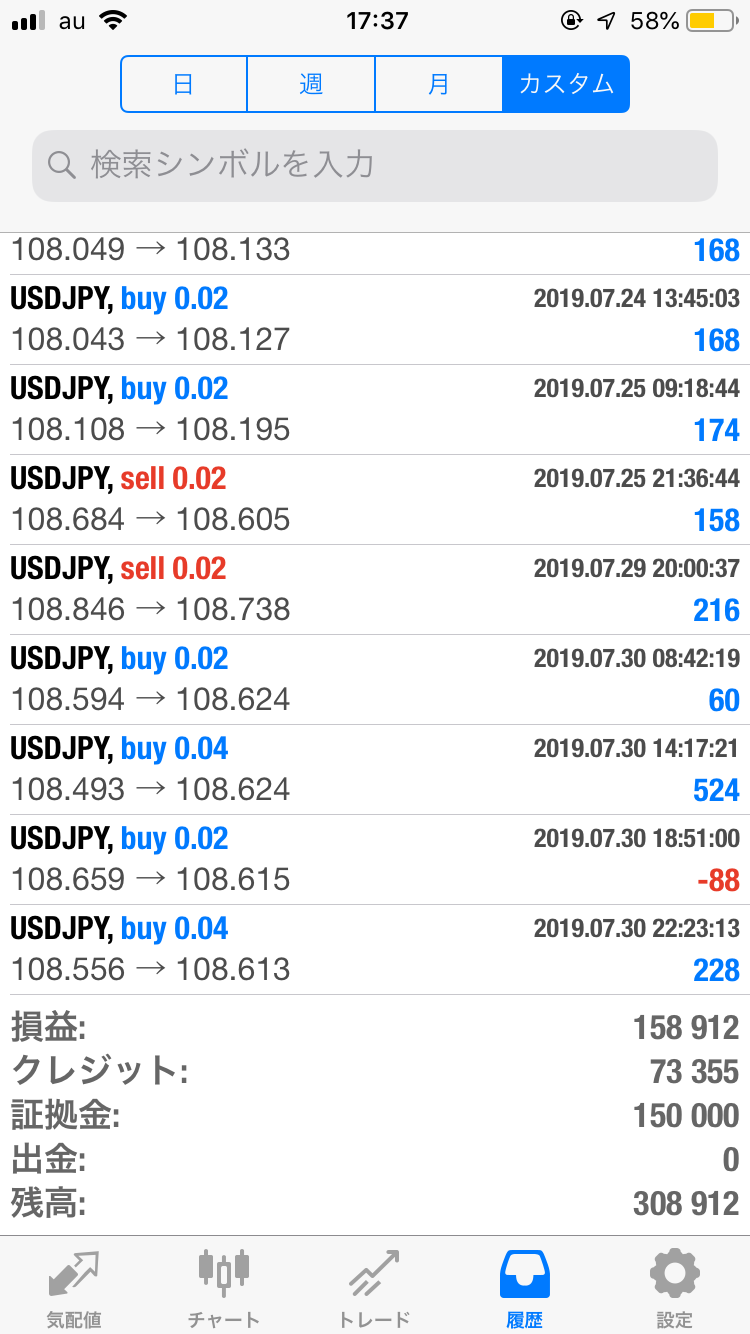Image resolution: width=750 pixels, height=1334 pixels.
Task: Open the USDJPY trade from 2019.07.24 13:45:03
Action: (x=375, y=320)
